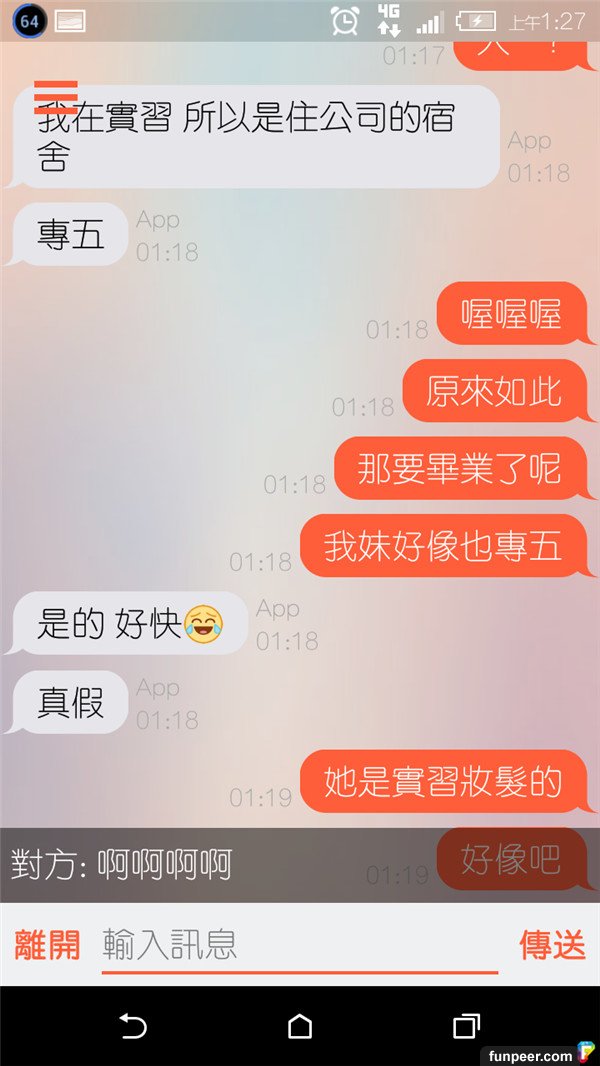Go back with the system back button
600x1066 pixels.
(133, 1026)
